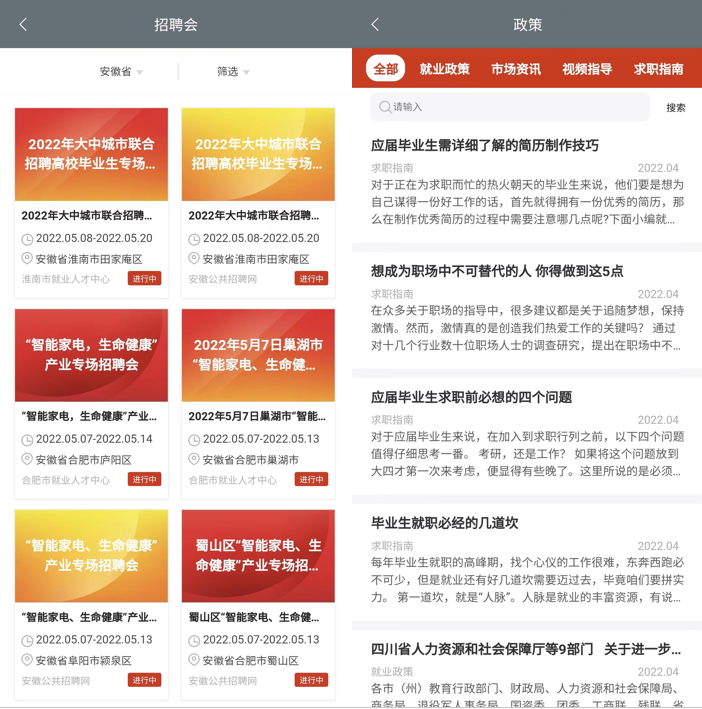This screenshot has width=702, height=709.
Task: Tap the 搜索 button
Action: pyautogui.click(x=676, y=107)
